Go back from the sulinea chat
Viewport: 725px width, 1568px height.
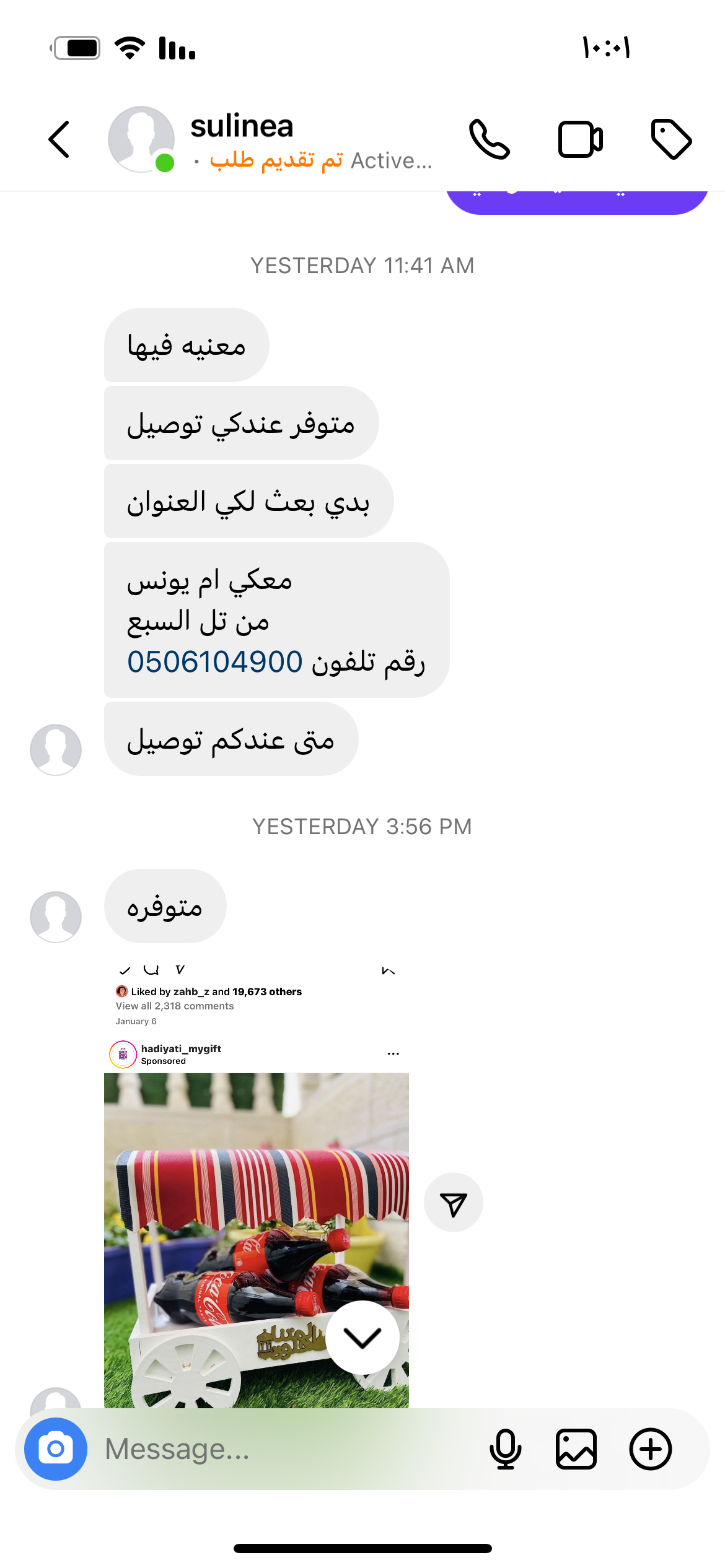point(59,139)
